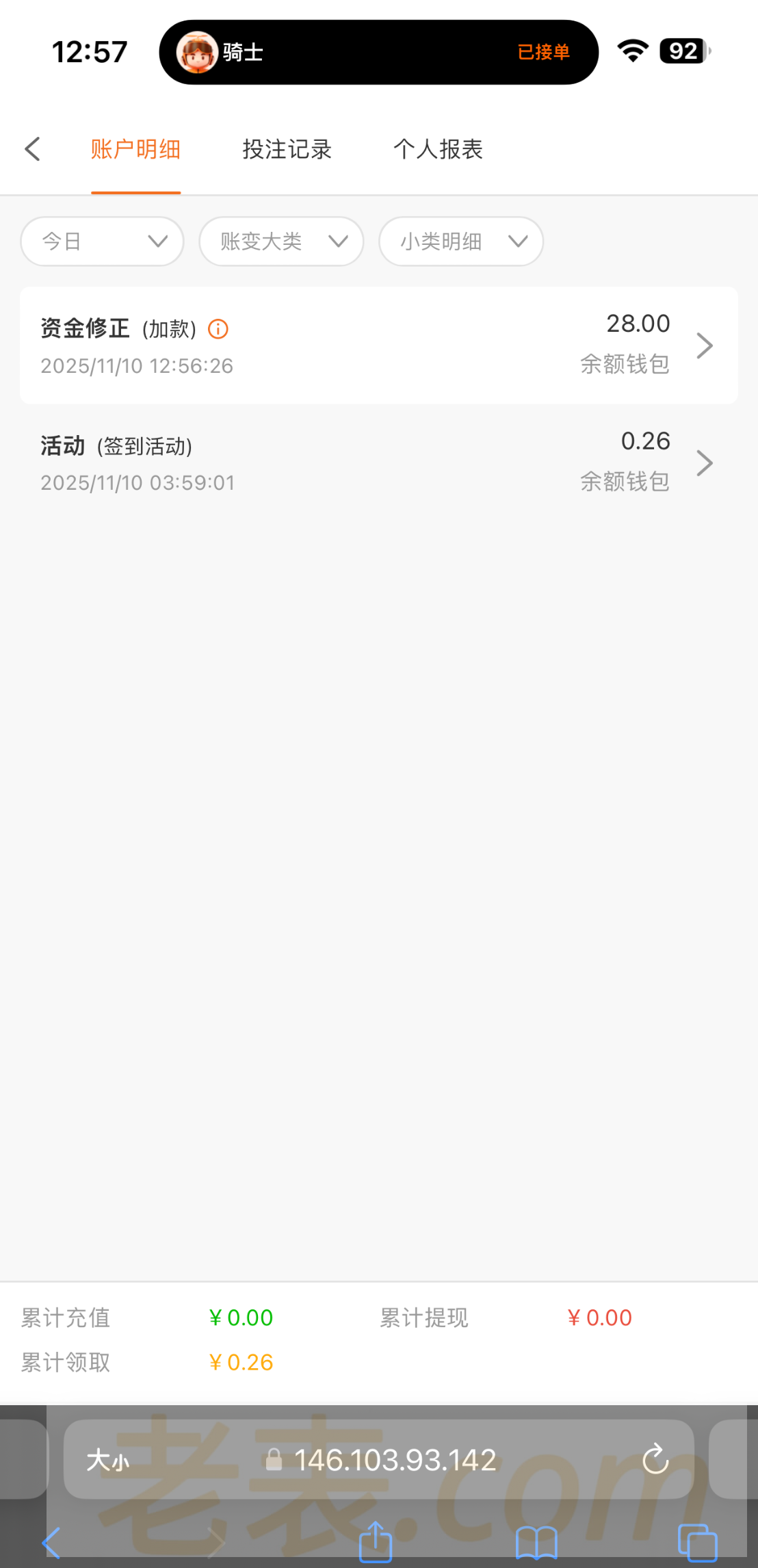Tap the 146.103.93.142 address field
The image size is (758, 1568).
(x=394, y=1461)
